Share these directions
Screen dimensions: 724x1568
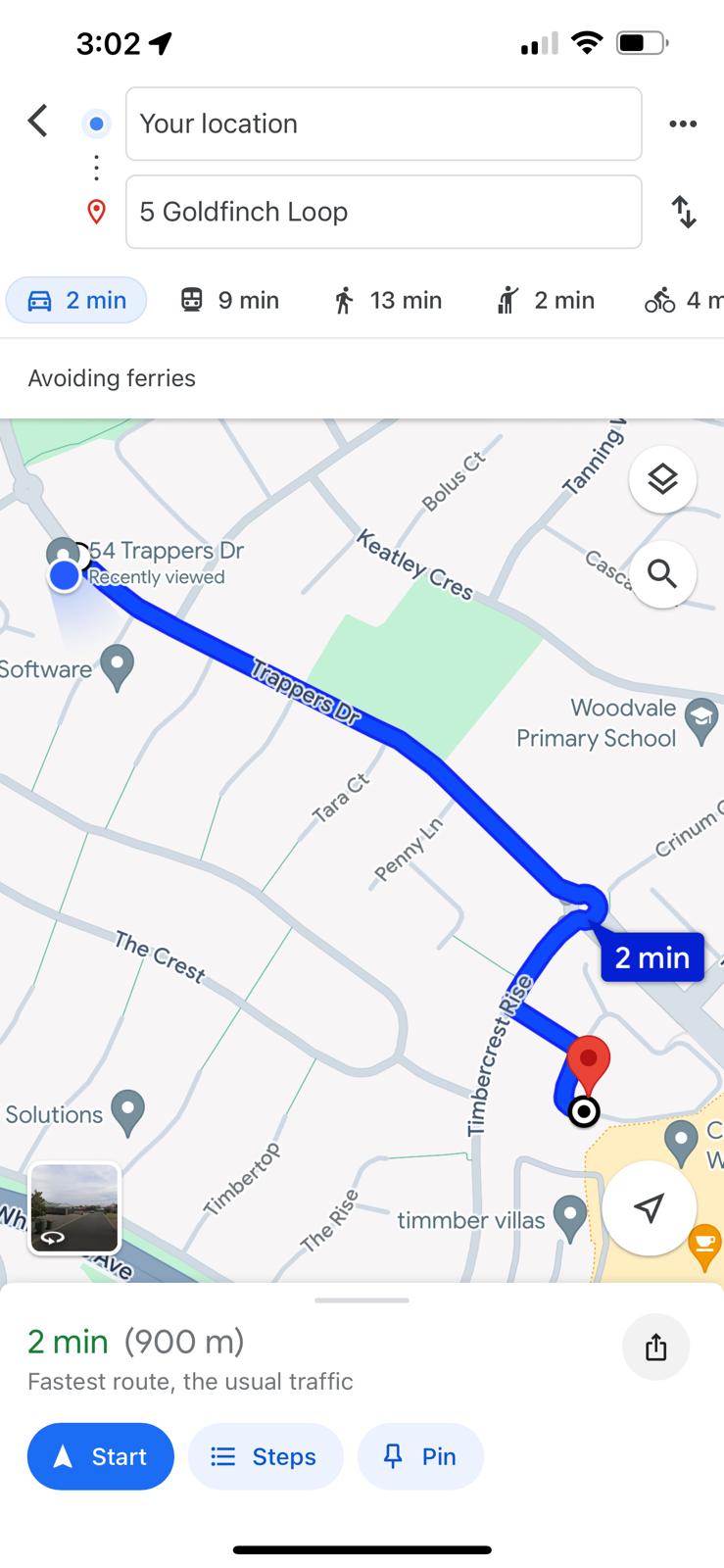[655, 1347]
